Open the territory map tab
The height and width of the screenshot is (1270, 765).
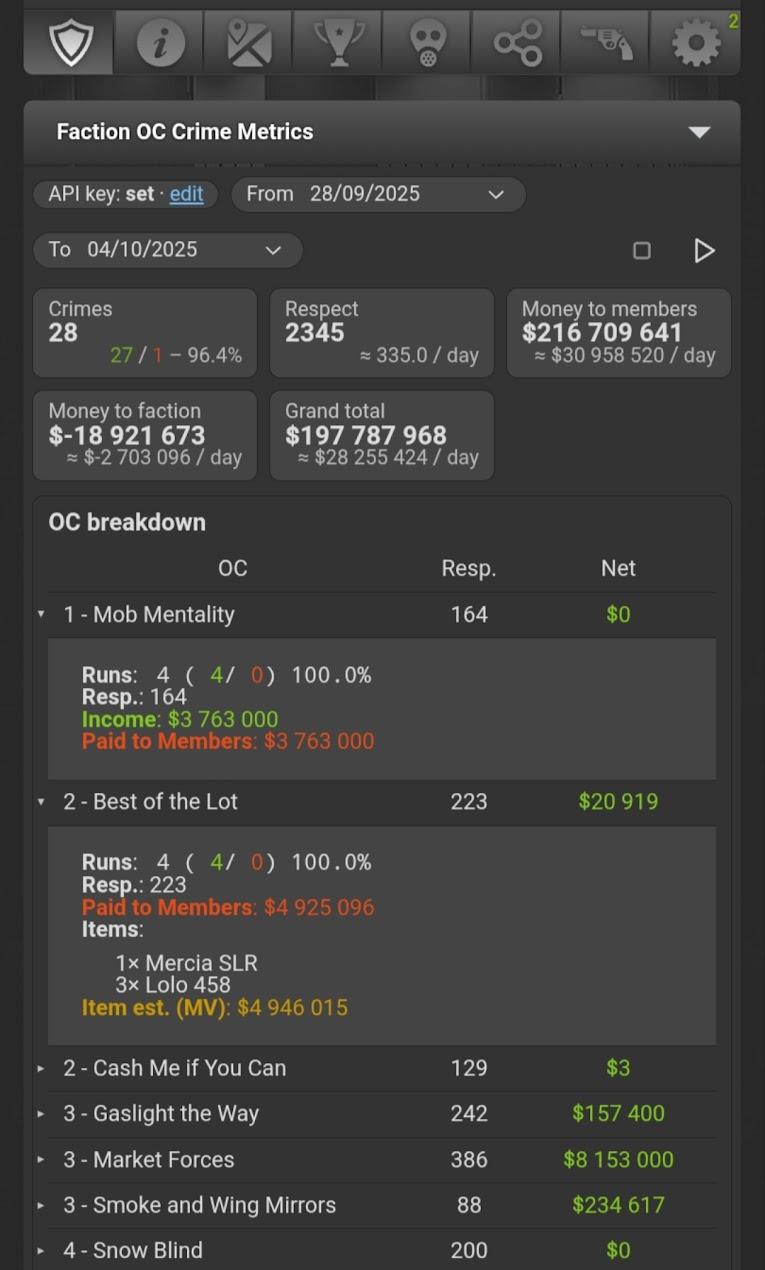coord(248,42)
